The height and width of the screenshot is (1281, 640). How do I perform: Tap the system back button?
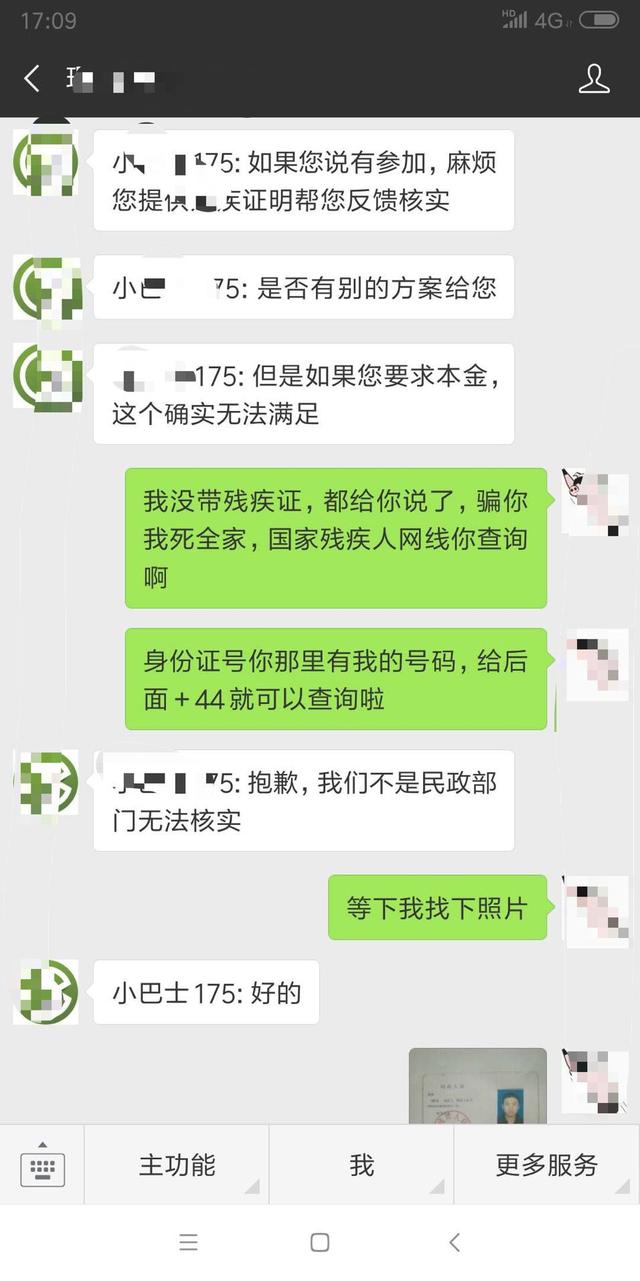(x=454, y=1242)
